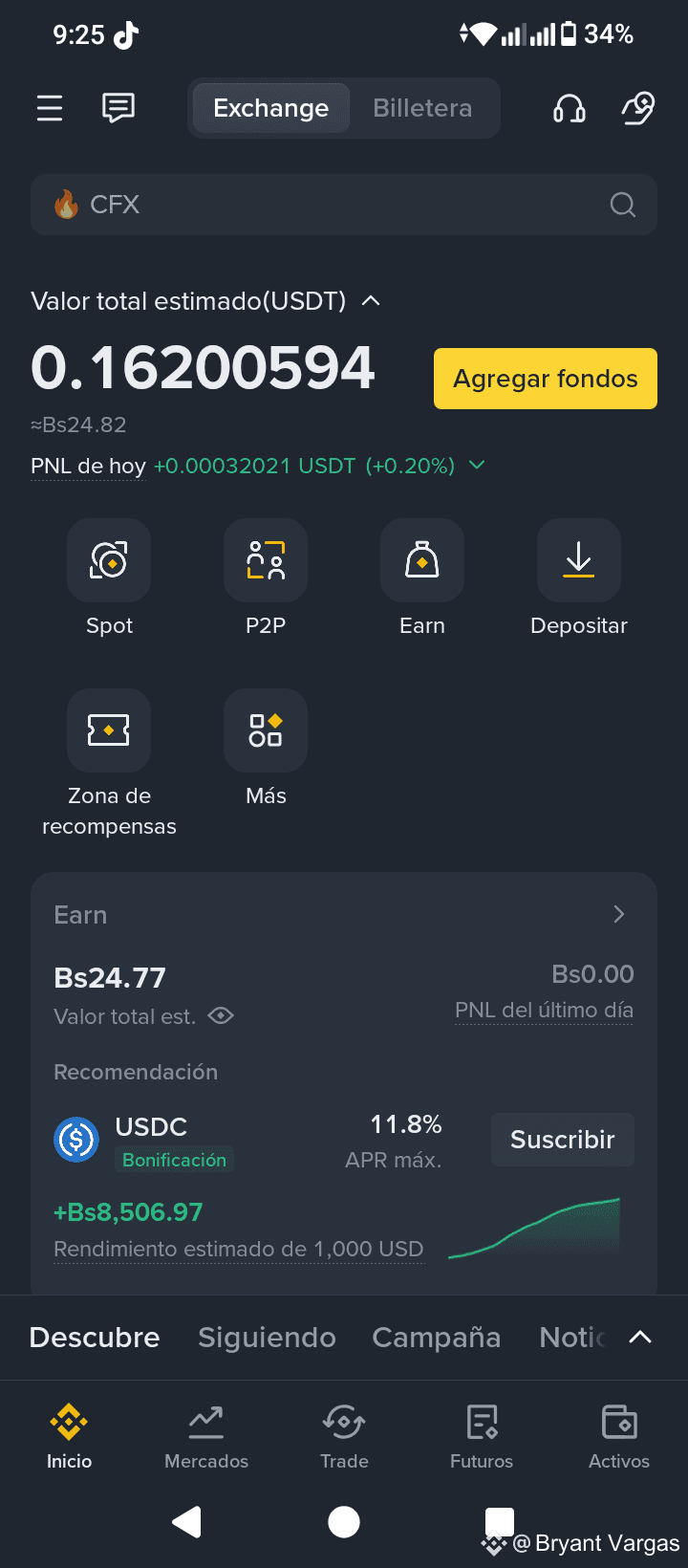Image resolution: width=688 pixels, height=1568 pixels.
Task: Hide the Earn total value with eye icon
Action: tap(221, 1016)
